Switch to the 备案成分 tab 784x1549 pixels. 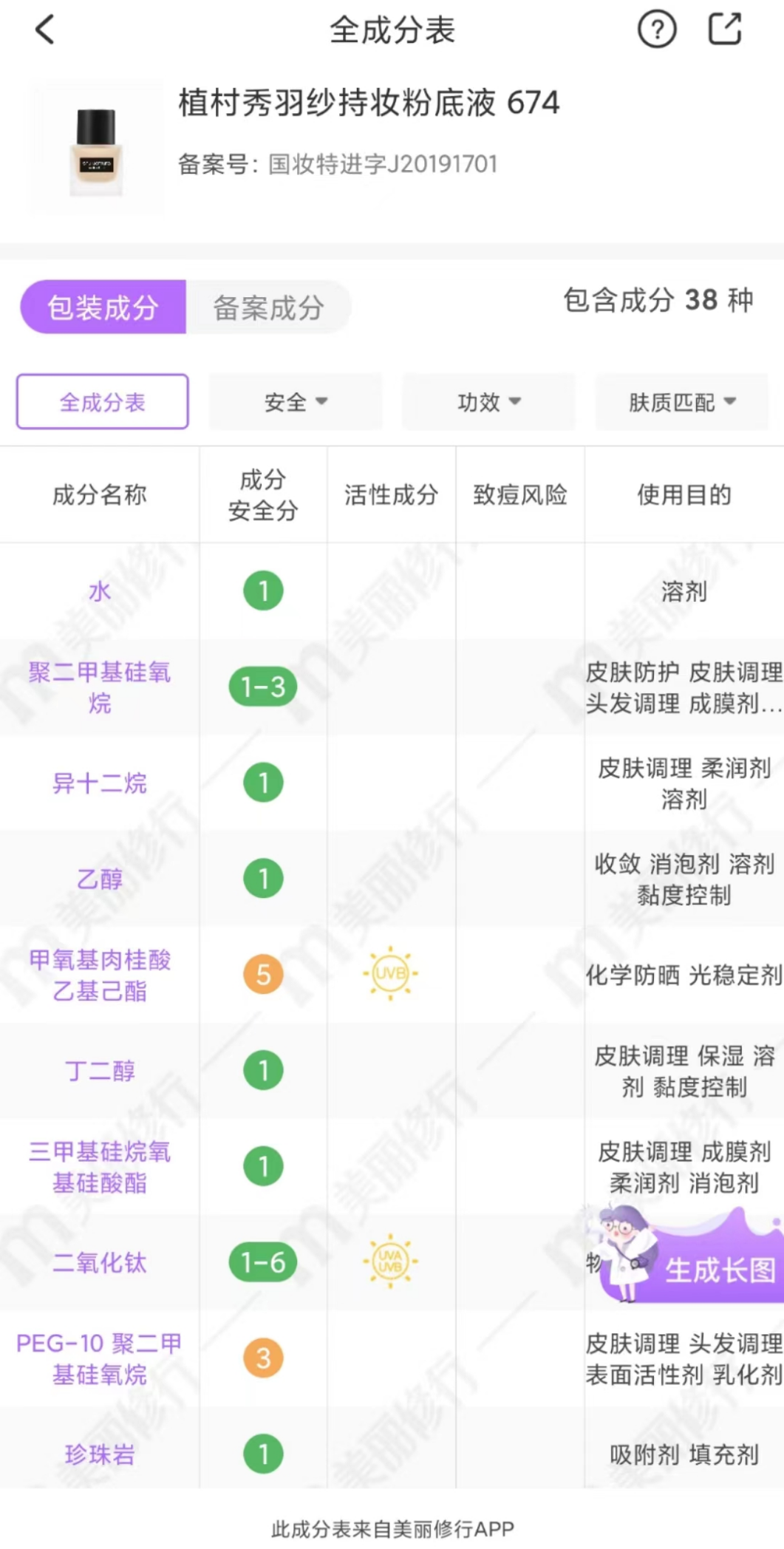tap(268, 307)
